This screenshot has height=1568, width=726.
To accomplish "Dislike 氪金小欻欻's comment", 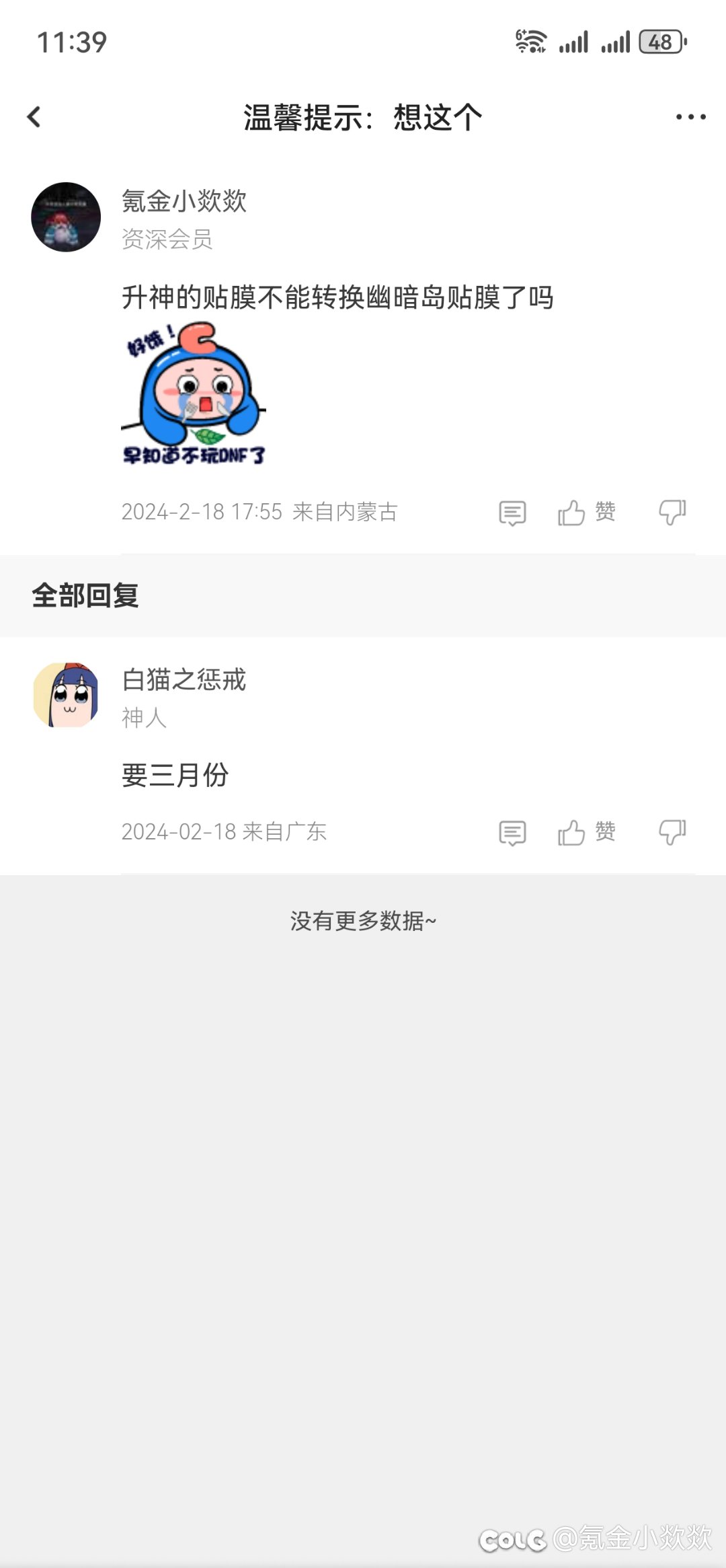I will tap(672, 513).
